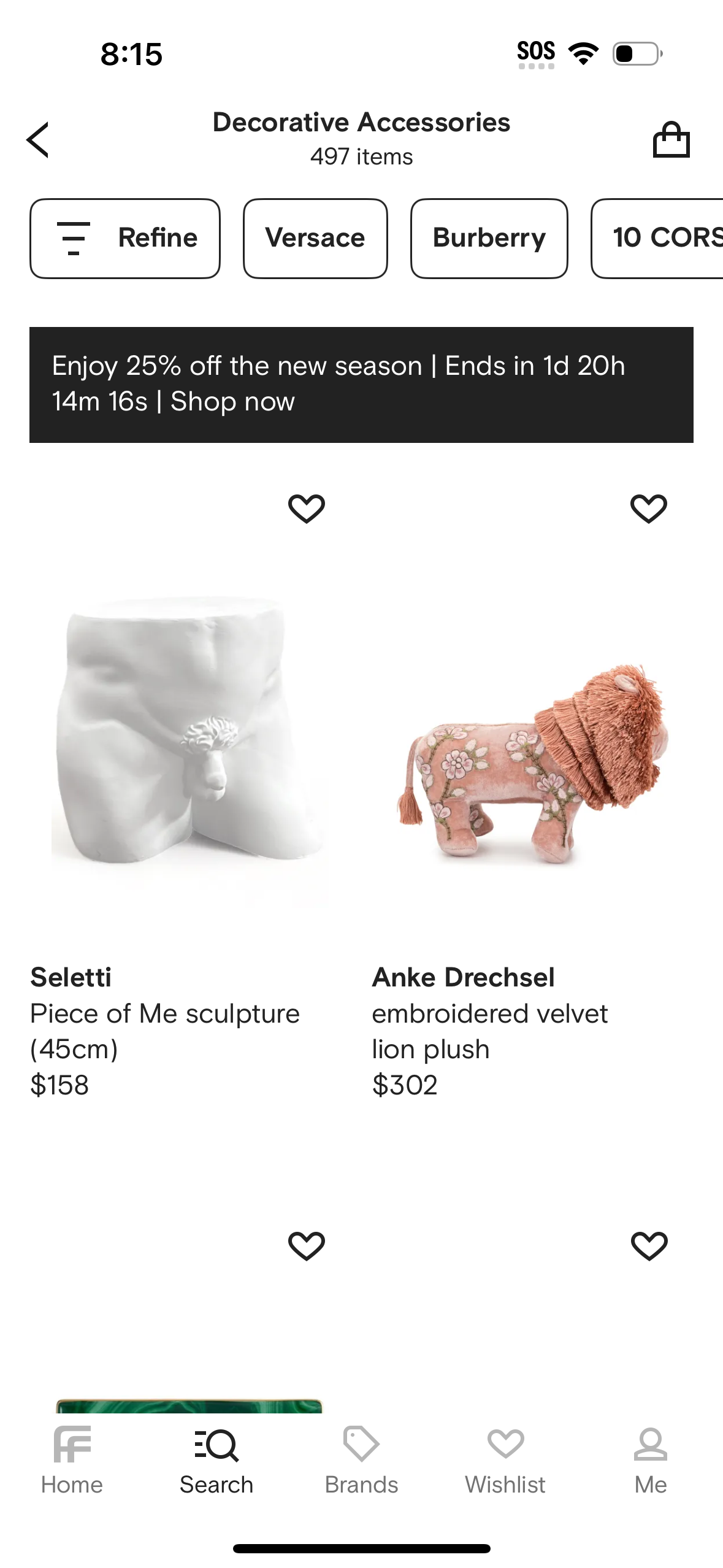Open the 25% off new season banner
This screenshot has width=723, height=1568.
point(361,385)
